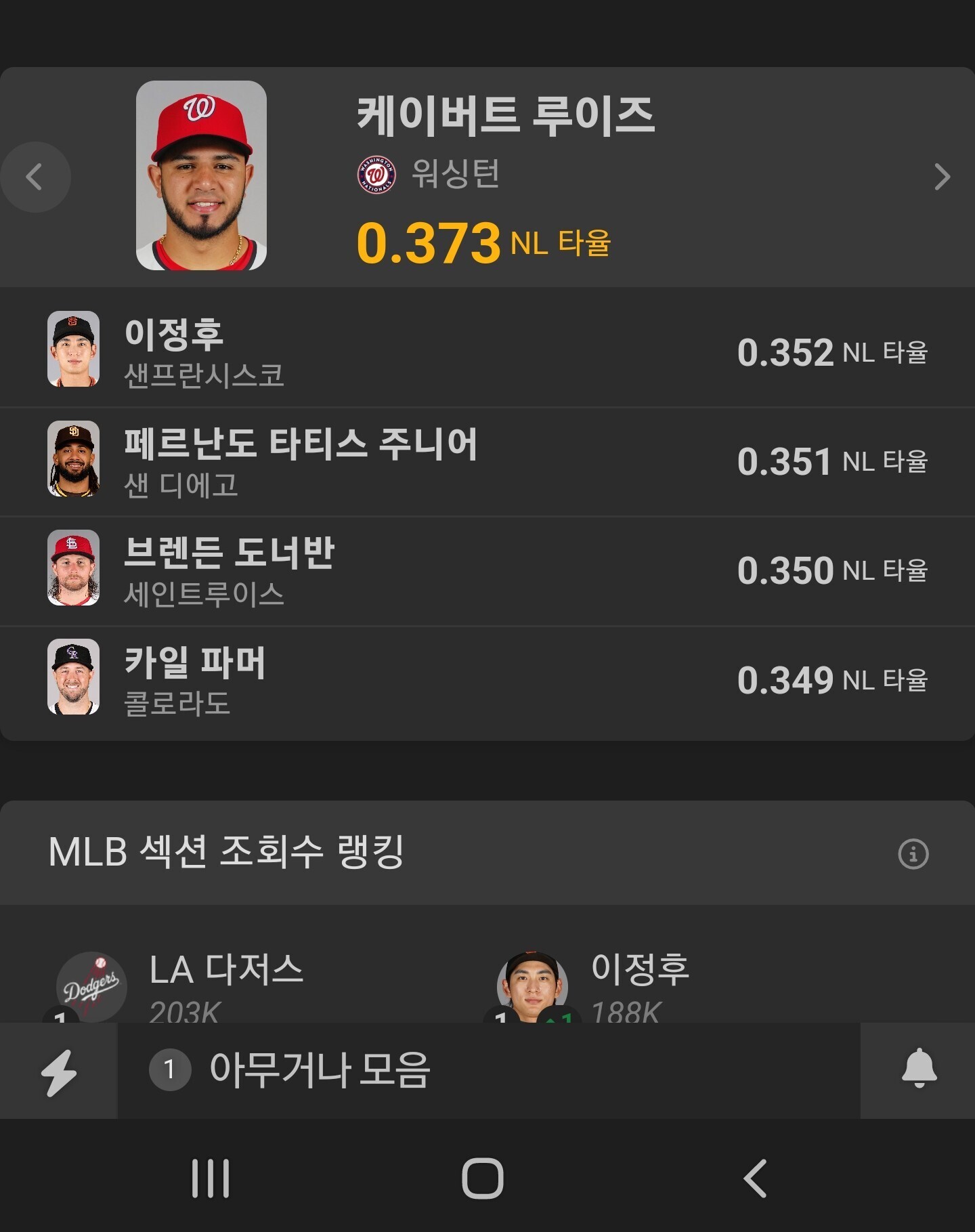View 브렌든 도너반's player row
The image size is (975, 1232).
(487, 571)
